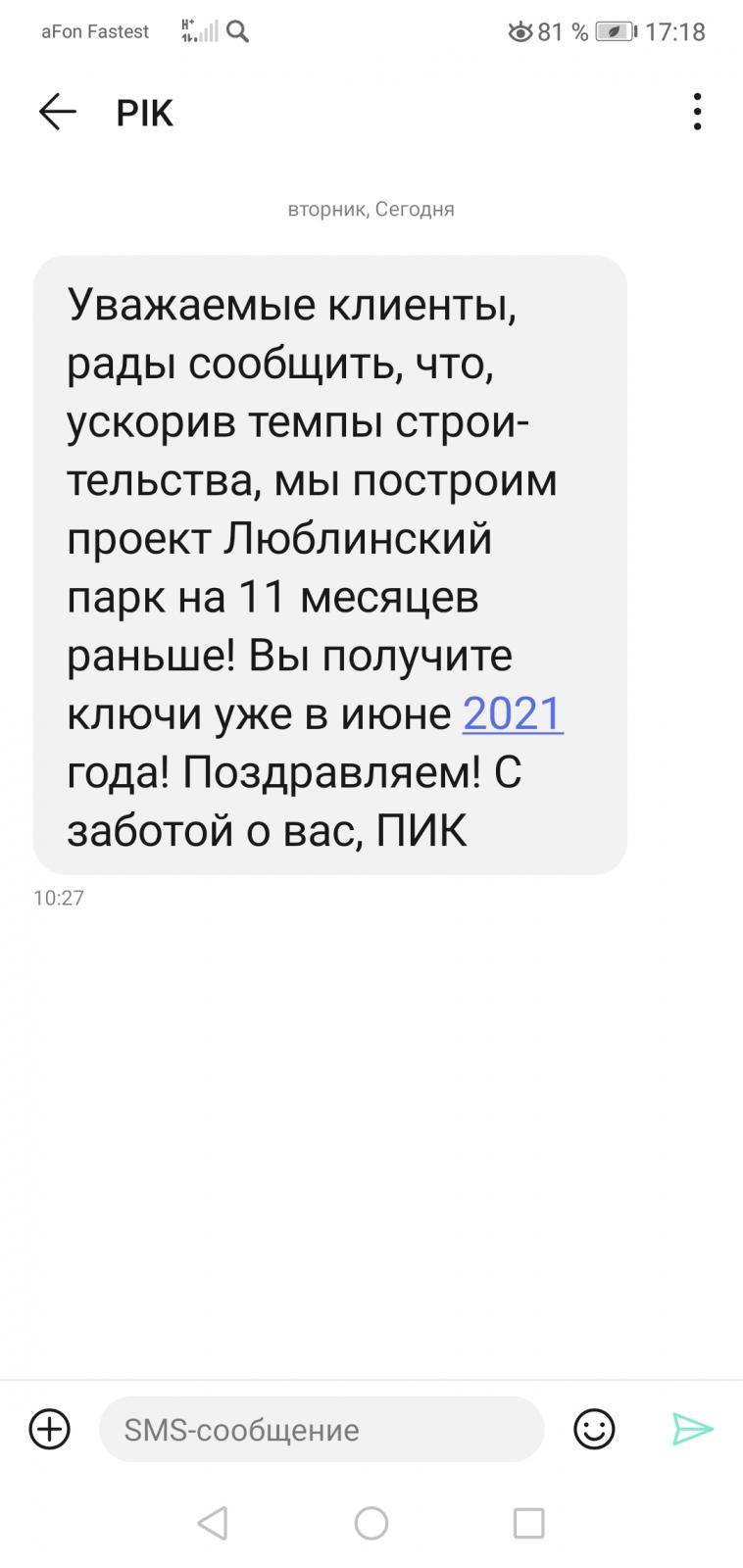
Task: Open the three-dot overflow menu
Action: pos(697,113)
